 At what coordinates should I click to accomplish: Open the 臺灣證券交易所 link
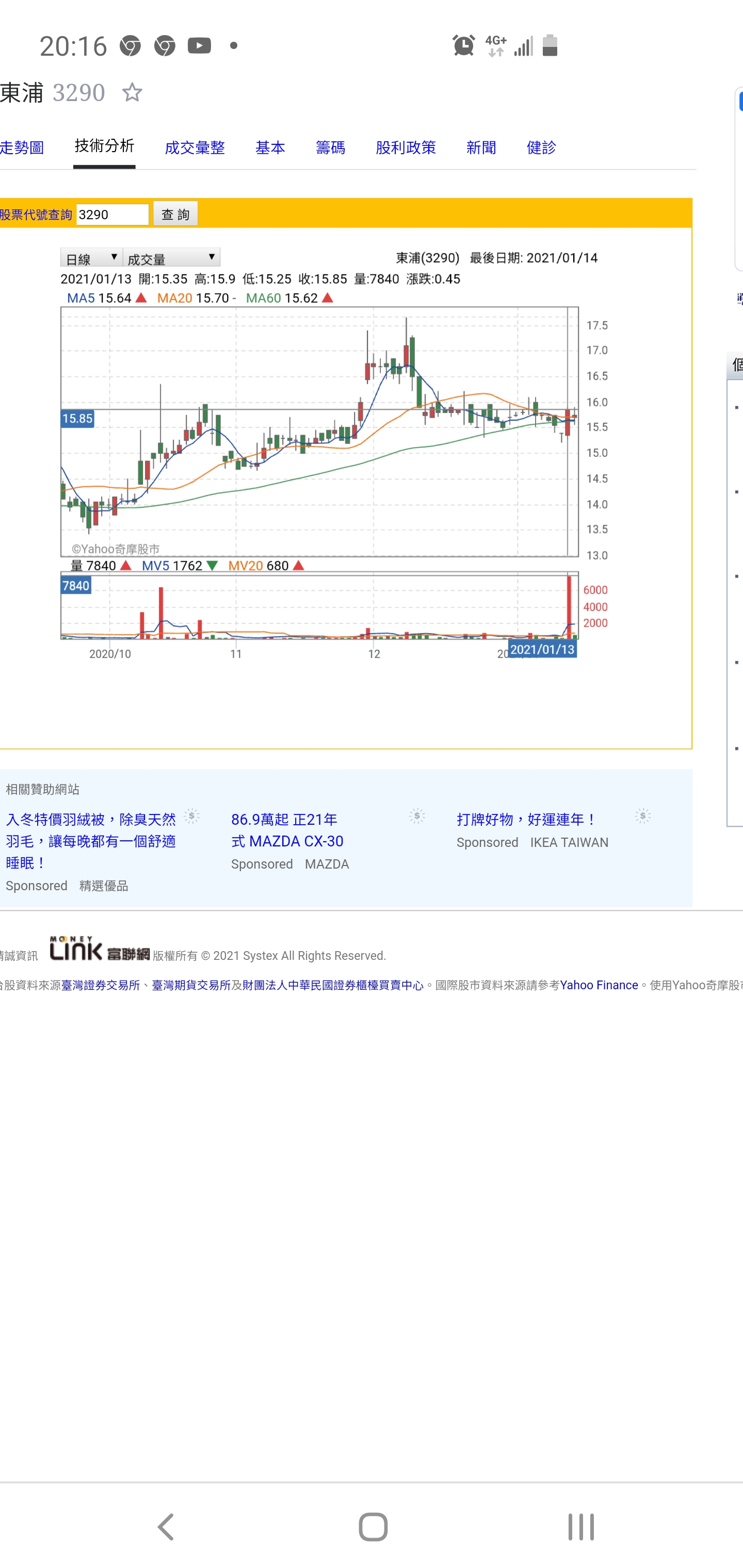coord(101,985)
